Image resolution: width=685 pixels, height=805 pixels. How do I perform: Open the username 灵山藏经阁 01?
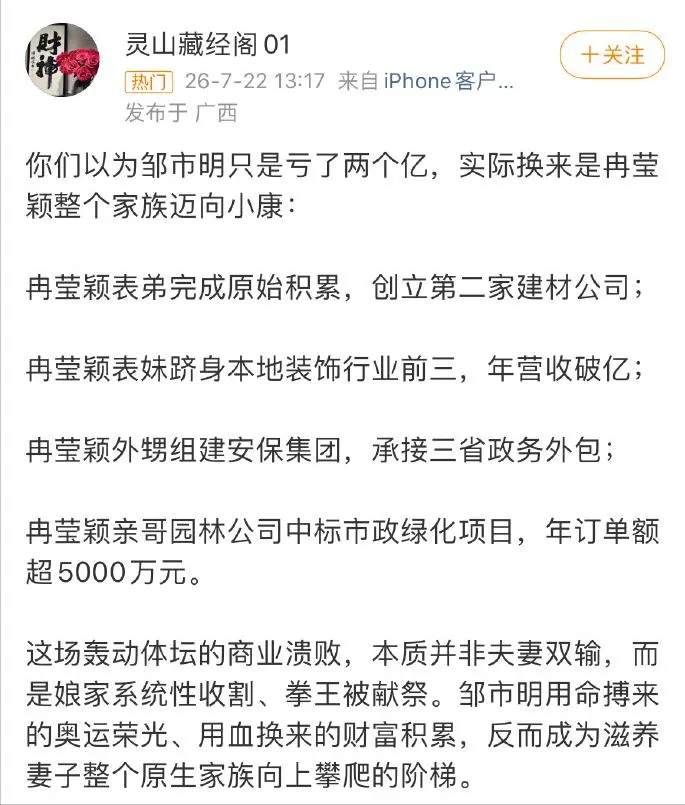pyautogui.click(x=208, y=45)
